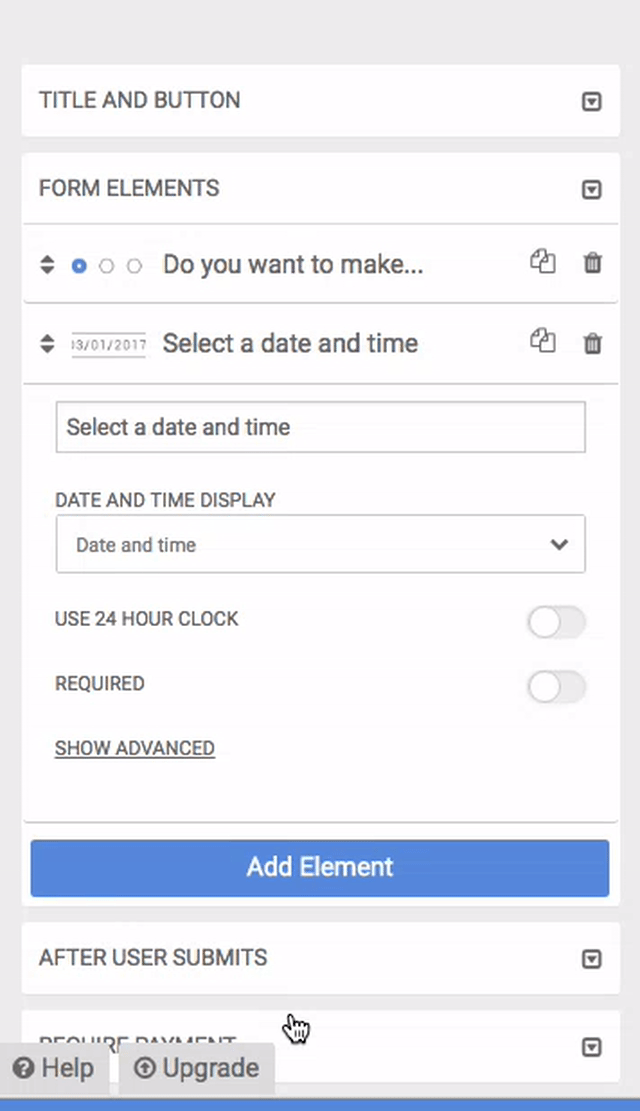Expand the Title and Button section
Viewport: 640px width, 1111px height.
[x=592, y=101]
